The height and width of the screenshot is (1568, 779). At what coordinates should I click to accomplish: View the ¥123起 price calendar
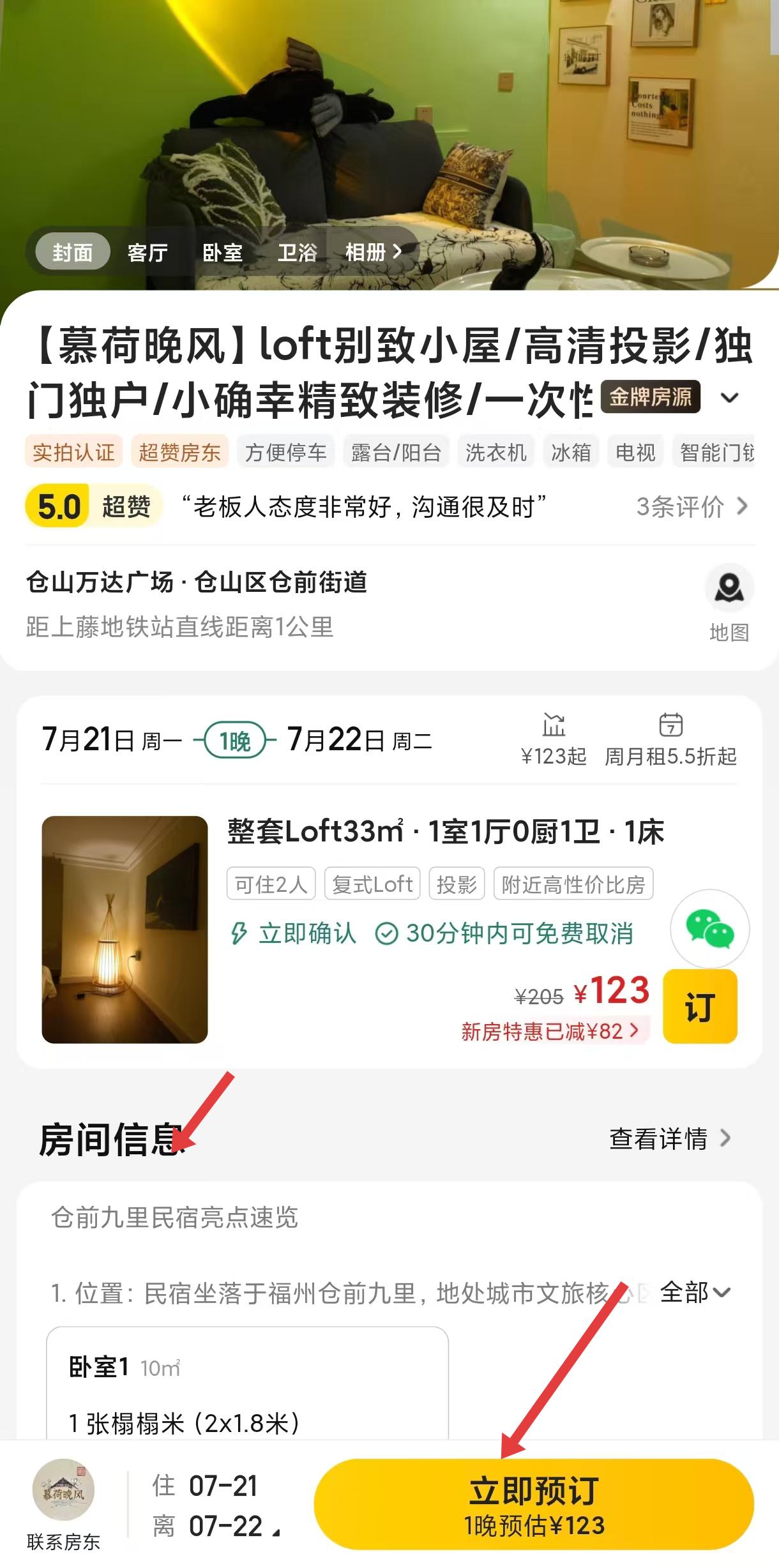pos(554,741)
